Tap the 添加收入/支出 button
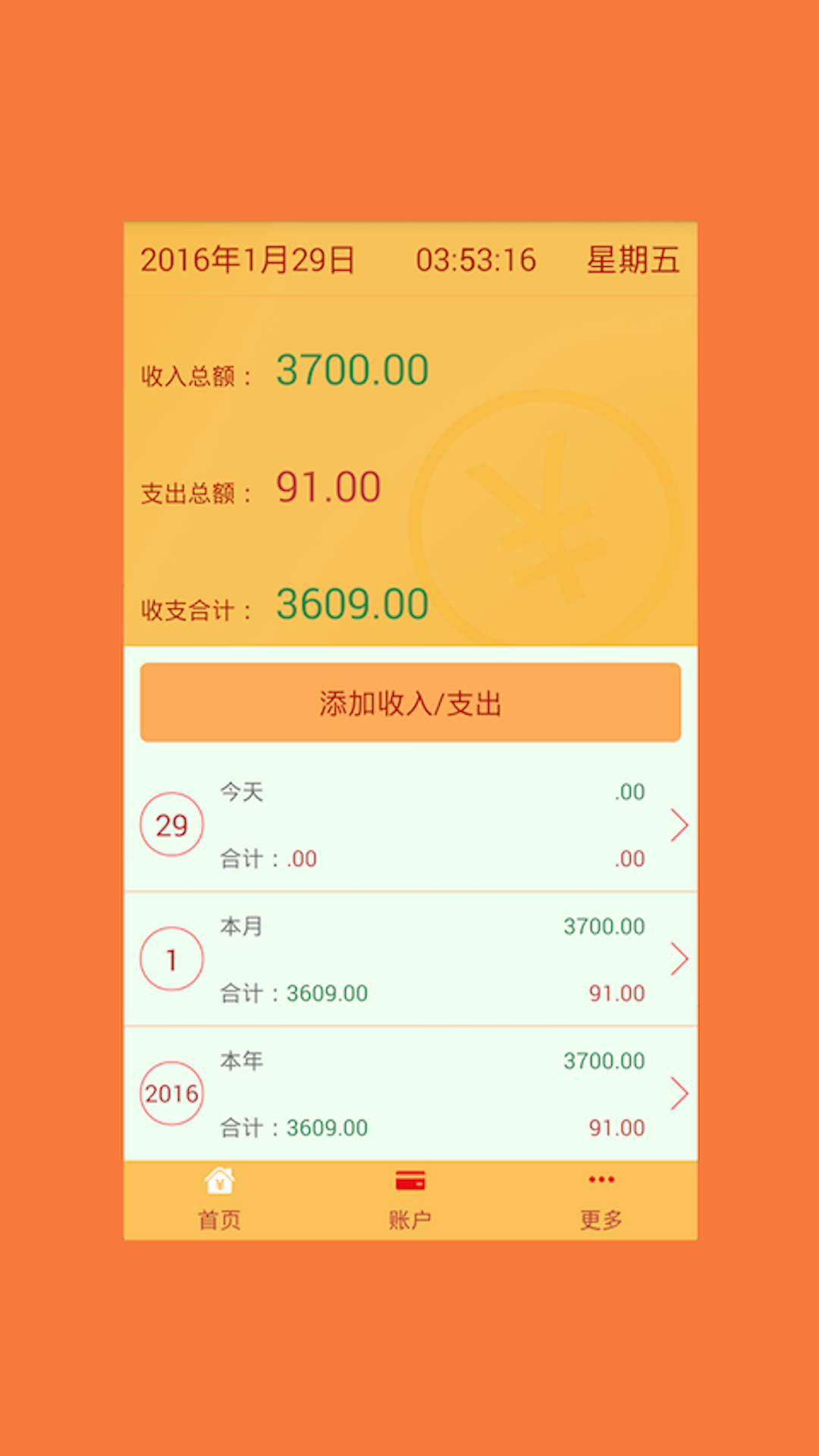The width and height of the screenshot is (819, 1456). [x=409, y=702]
